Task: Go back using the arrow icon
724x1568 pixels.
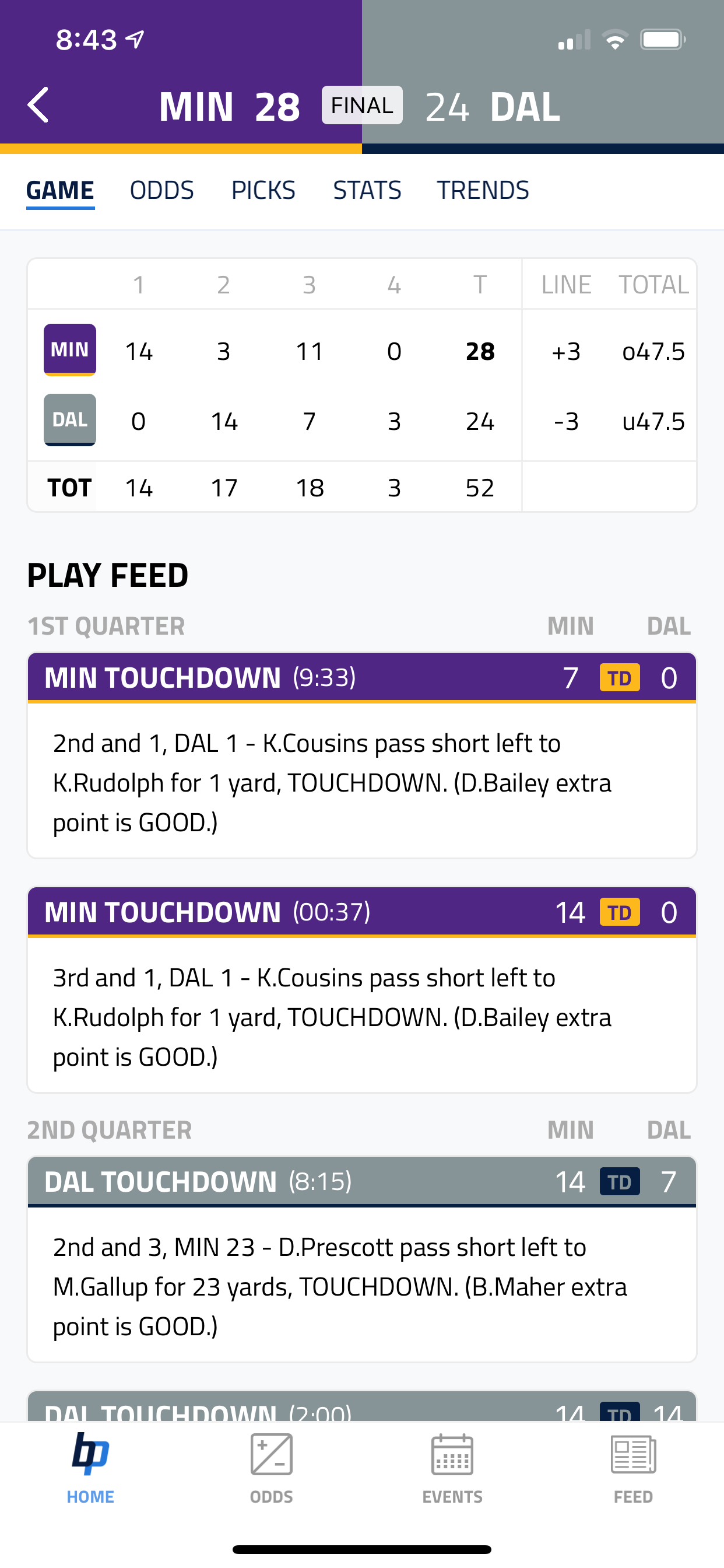Action: click(x=38, y=104)
